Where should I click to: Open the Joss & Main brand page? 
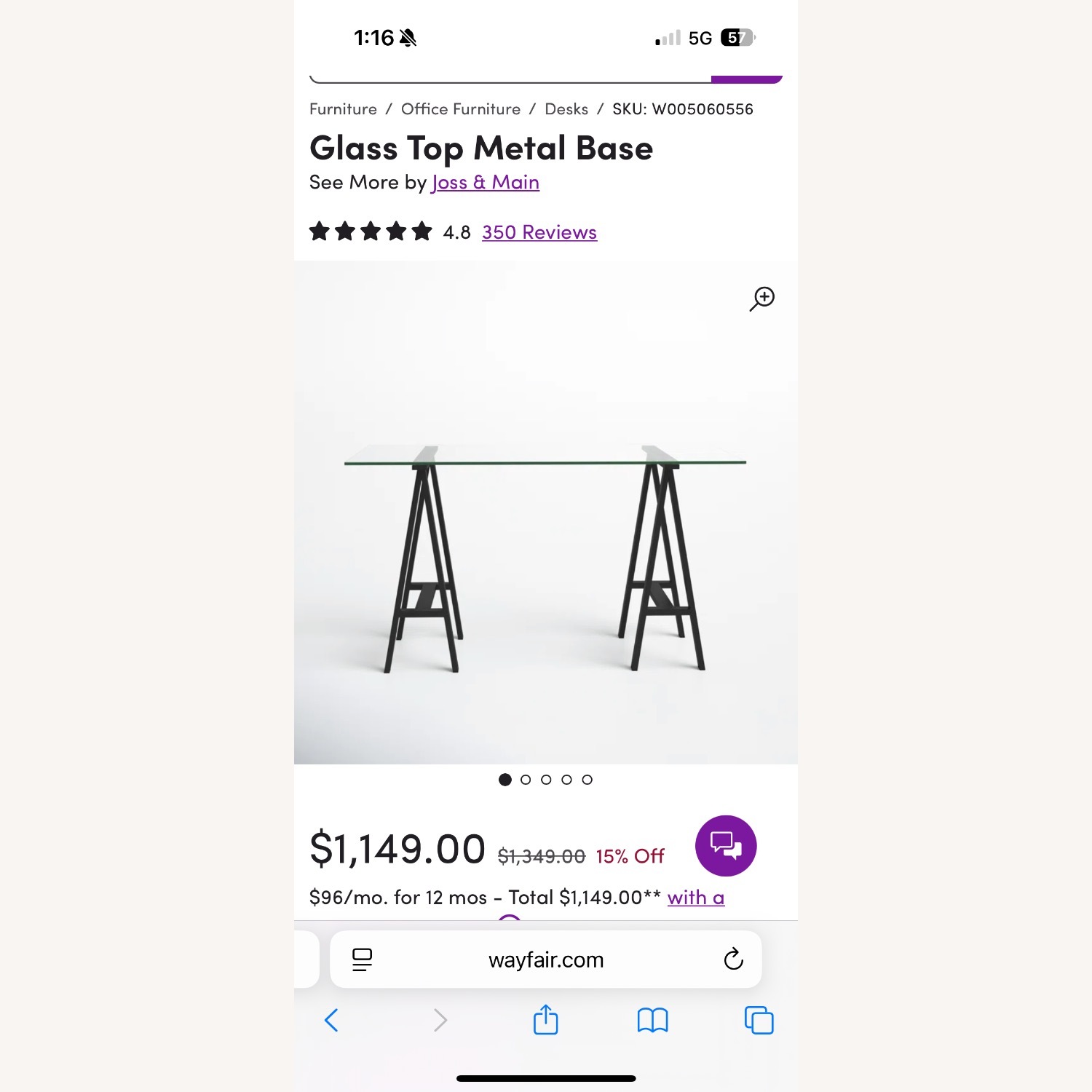pos(486,182)
